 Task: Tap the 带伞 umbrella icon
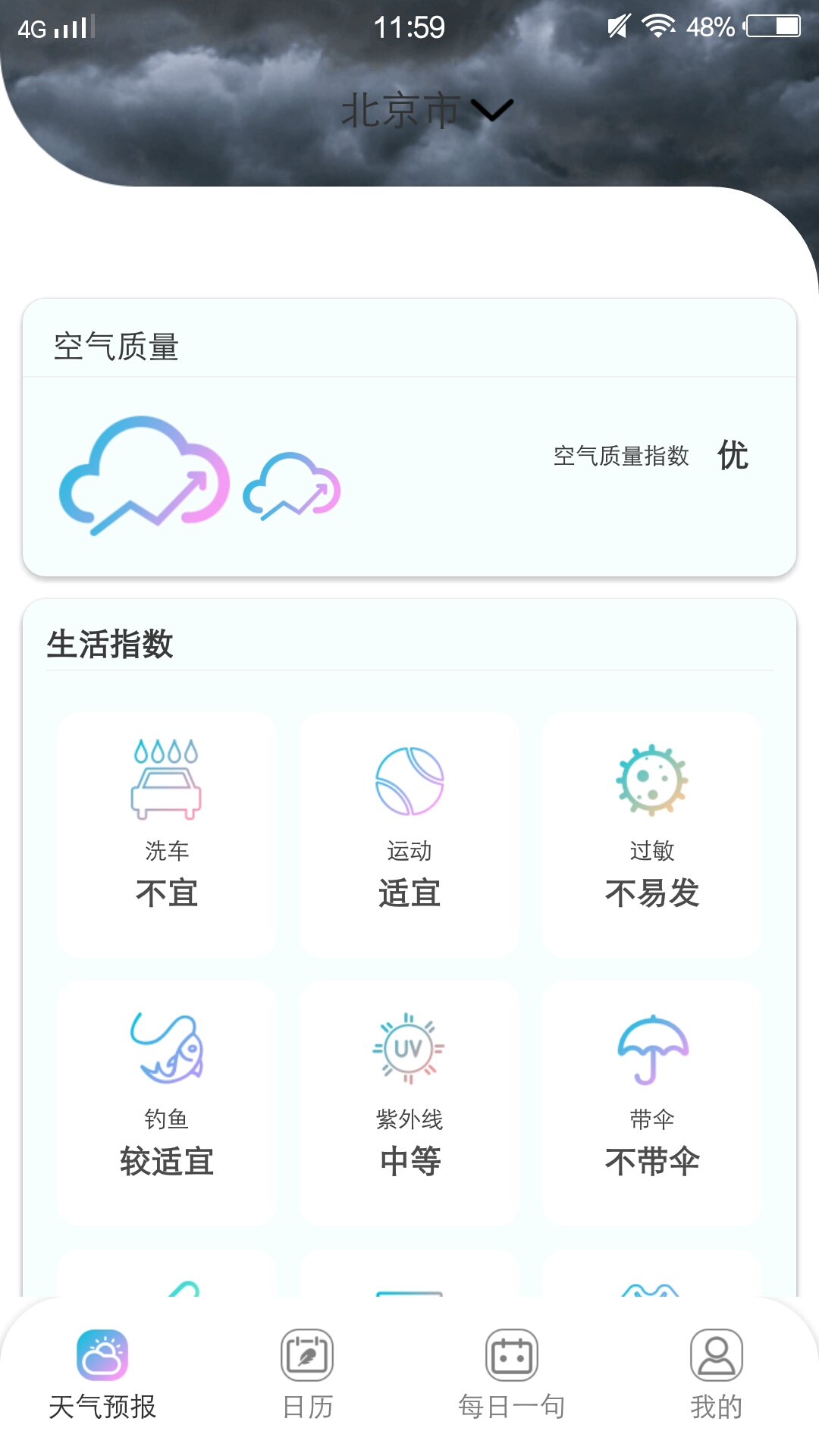651,1050
